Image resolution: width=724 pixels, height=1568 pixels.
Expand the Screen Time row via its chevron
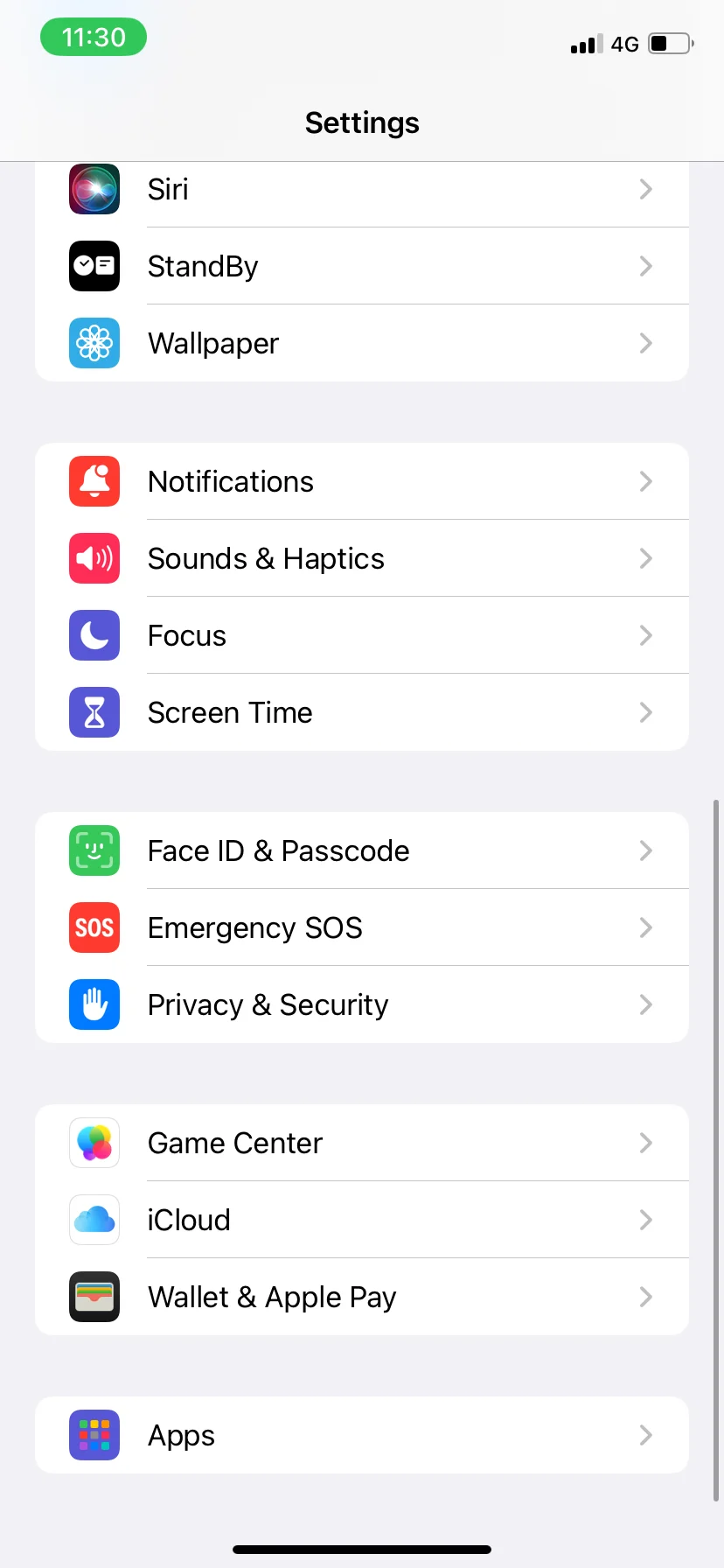[645, 712]
